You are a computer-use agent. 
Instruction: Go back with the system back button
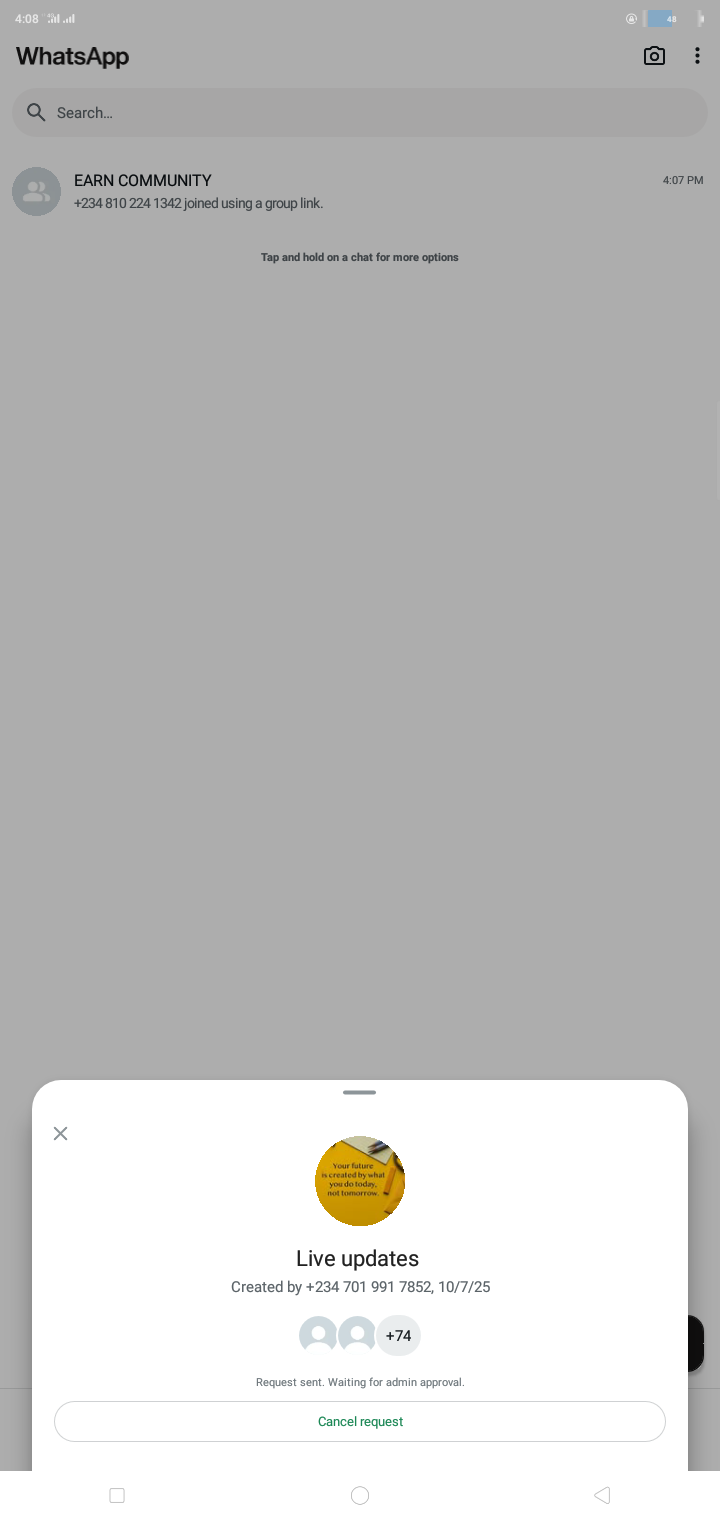click(602, 1495)
